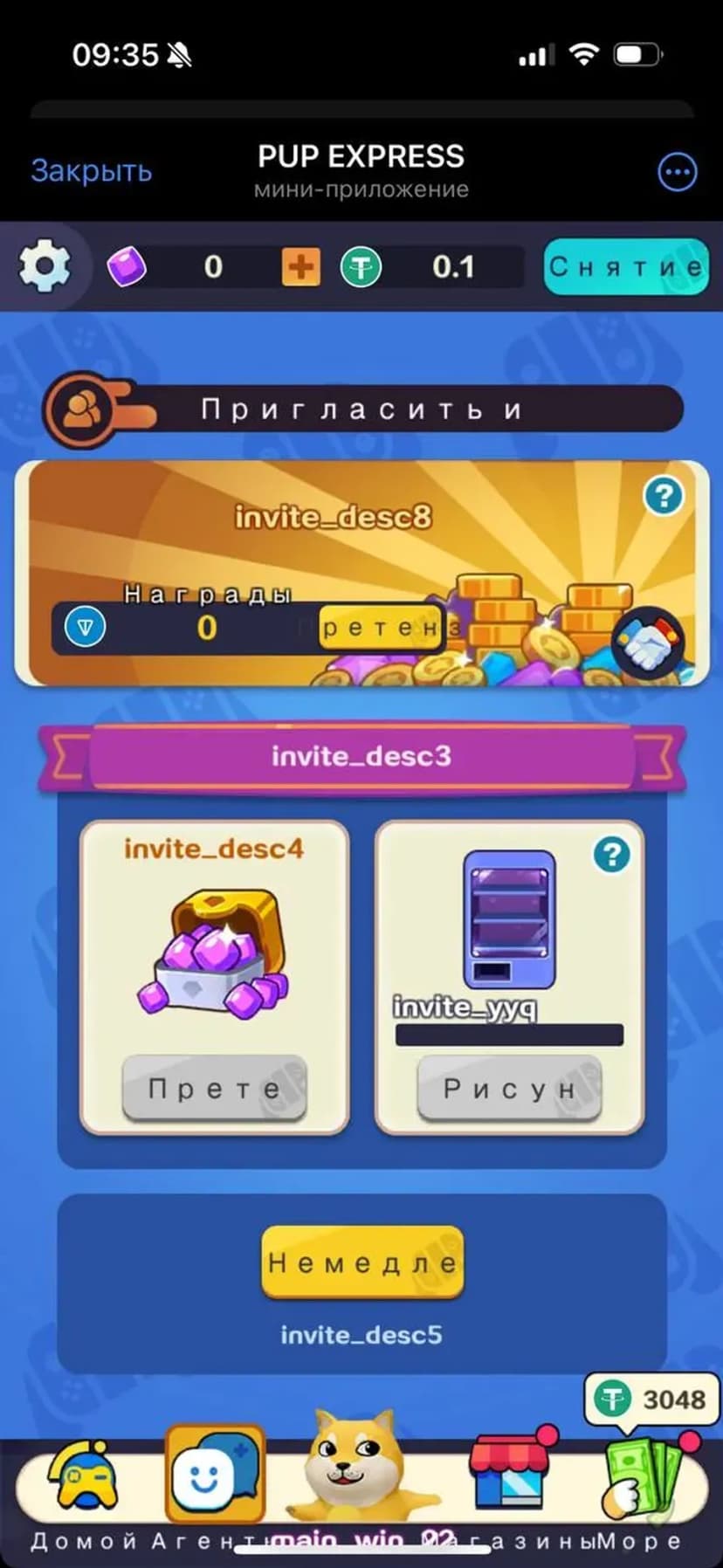Claim the invite_desc4 gem box reward
This screenshot has height=1568, width=723.
click(214, 1088)
